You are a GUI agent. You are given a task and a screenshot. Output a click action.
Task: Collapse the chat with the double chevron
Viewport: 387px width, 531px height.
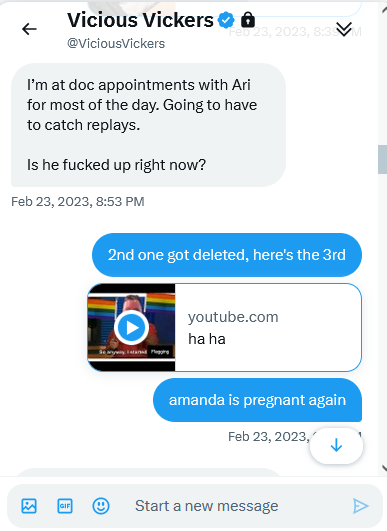(344, 29)
